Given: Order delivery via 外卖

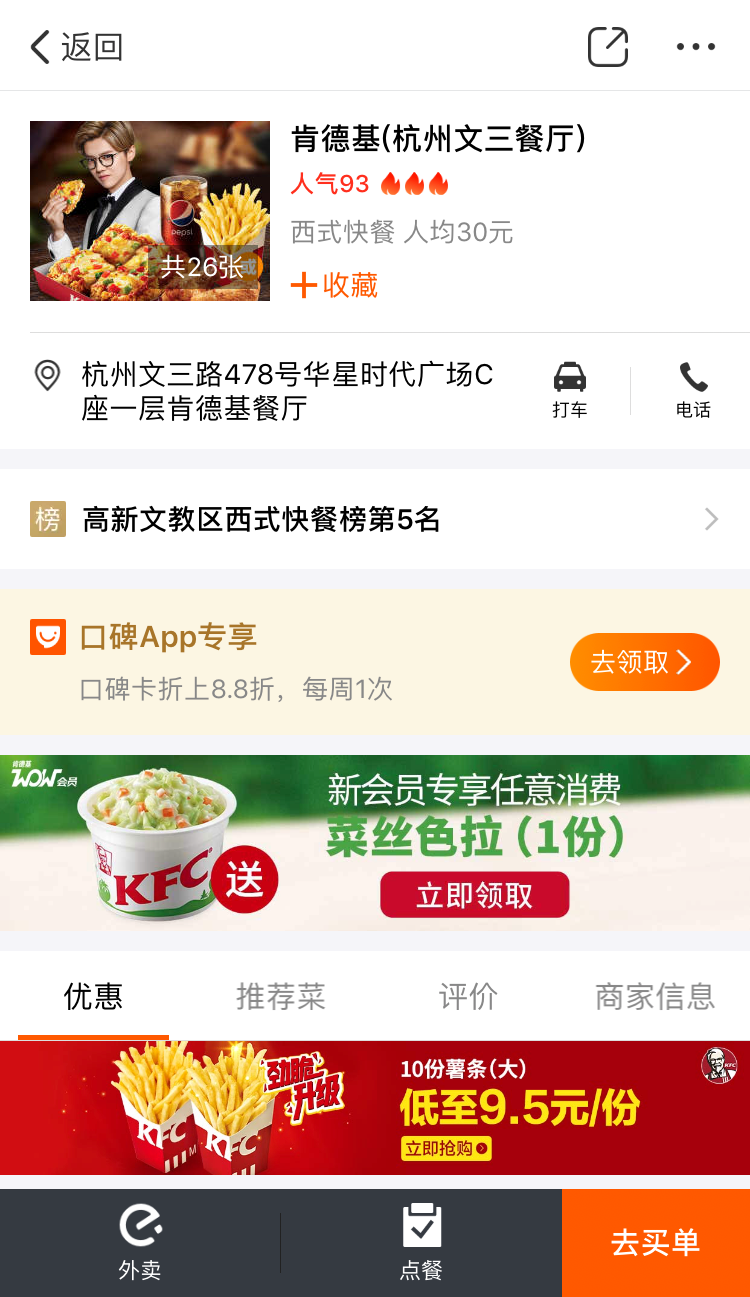Looking at the screenshot, I should [140, 1243].
